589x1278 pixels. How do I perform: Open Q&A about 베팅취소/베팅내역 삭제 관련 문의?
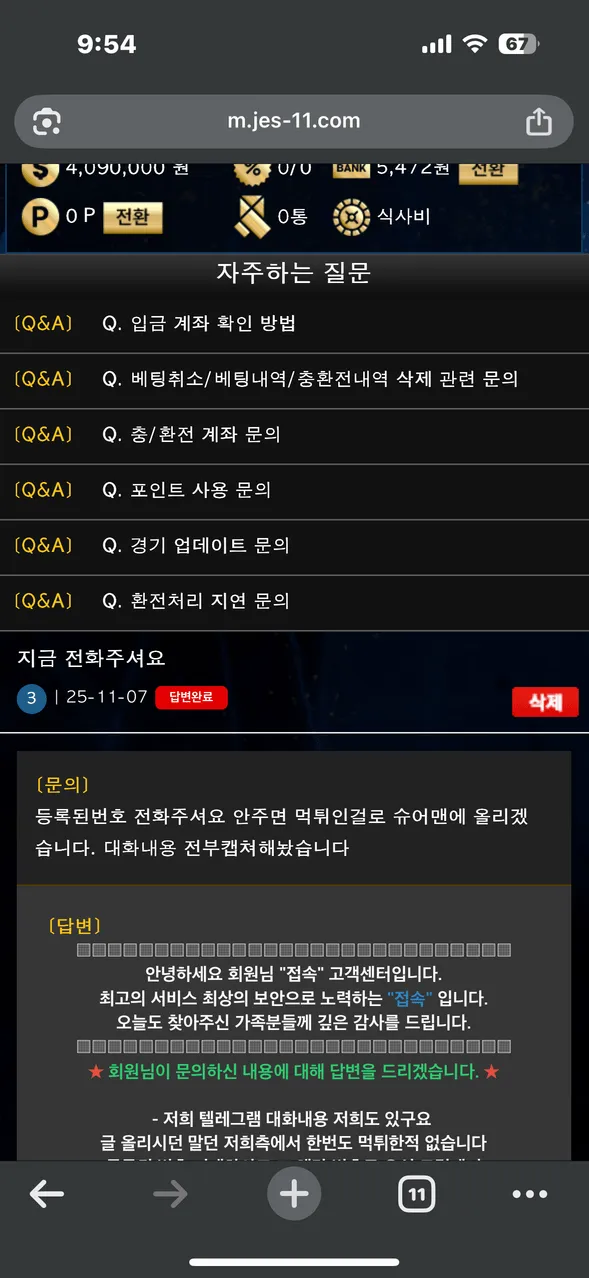pos(294,379)
